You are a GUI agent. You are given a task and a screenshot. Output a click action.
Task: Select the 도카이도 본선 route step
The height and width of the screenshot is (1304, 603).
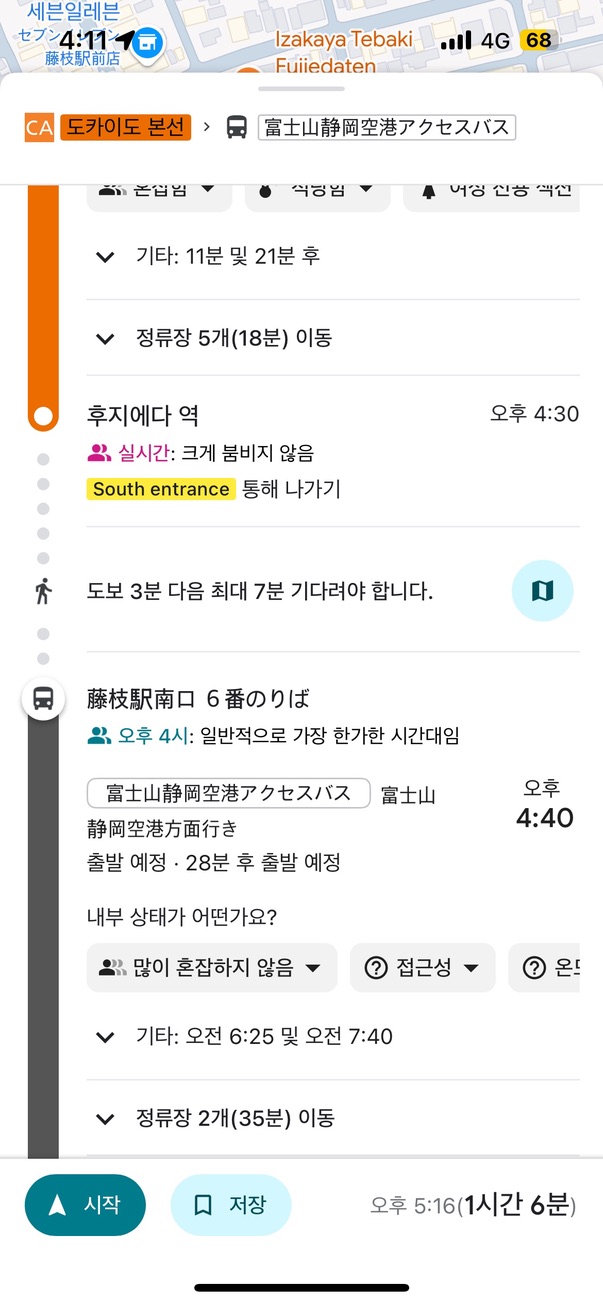pyautogui.click(x=125, y=127)
